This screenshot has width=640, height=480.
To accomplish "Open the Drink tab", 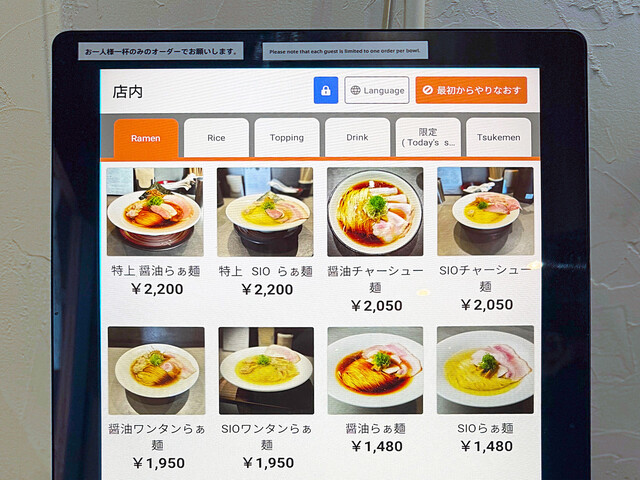I will (357, 138).
